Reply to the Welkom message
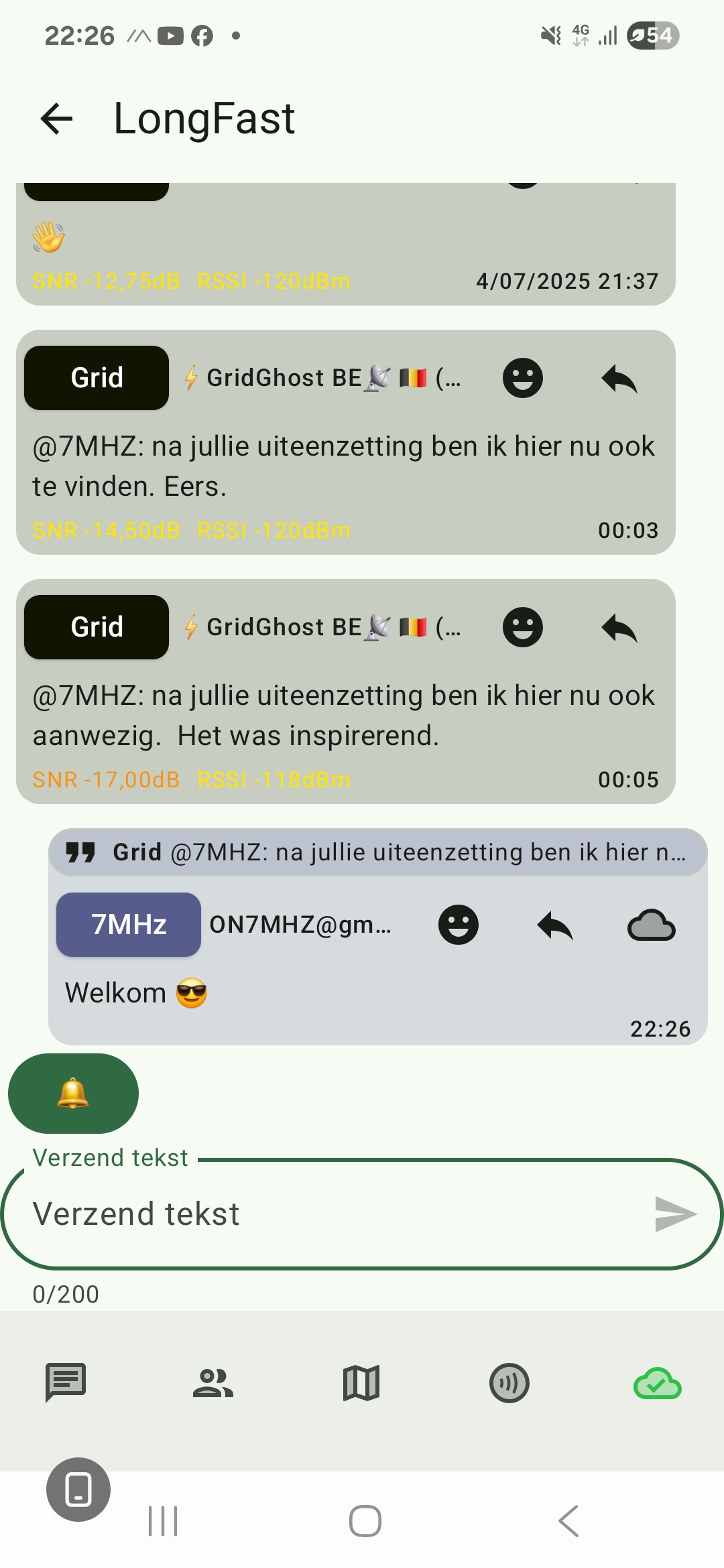 click(554, 925)
